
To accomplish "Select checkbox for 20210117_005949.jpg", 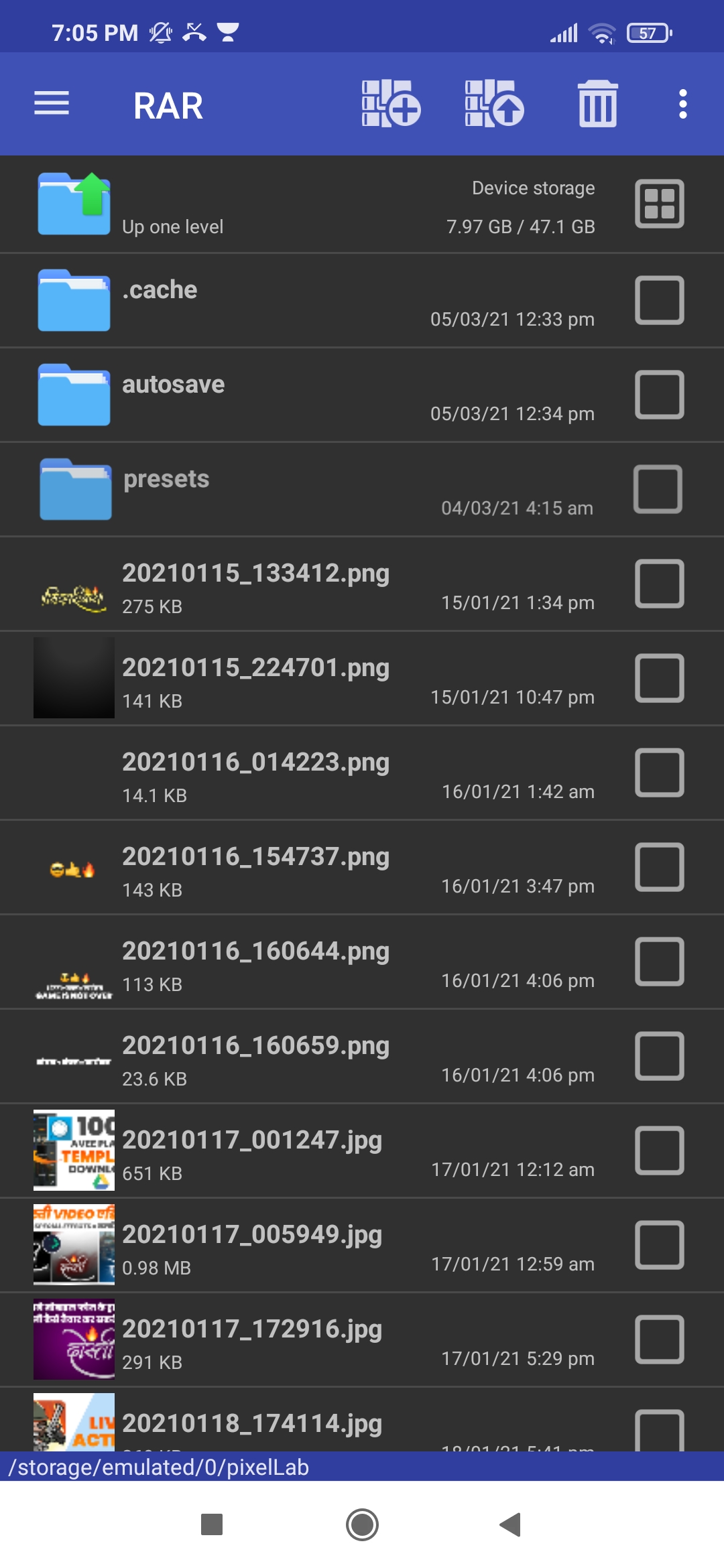I will (659, 1245).
